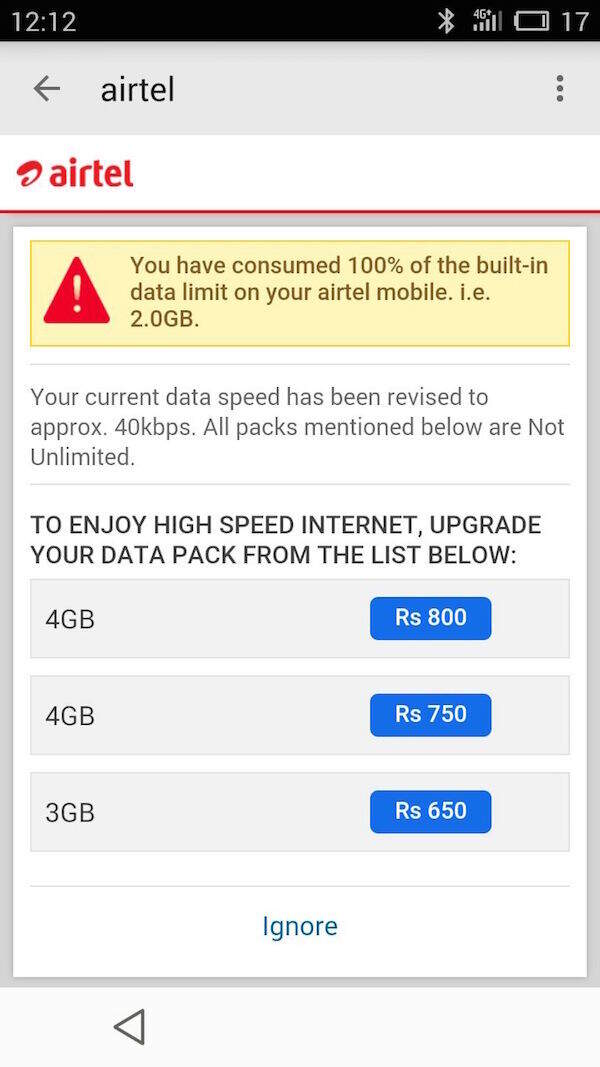Screen dimensions: 600x1067
Task: Tap the Ignore link
Action: (300, 926)
